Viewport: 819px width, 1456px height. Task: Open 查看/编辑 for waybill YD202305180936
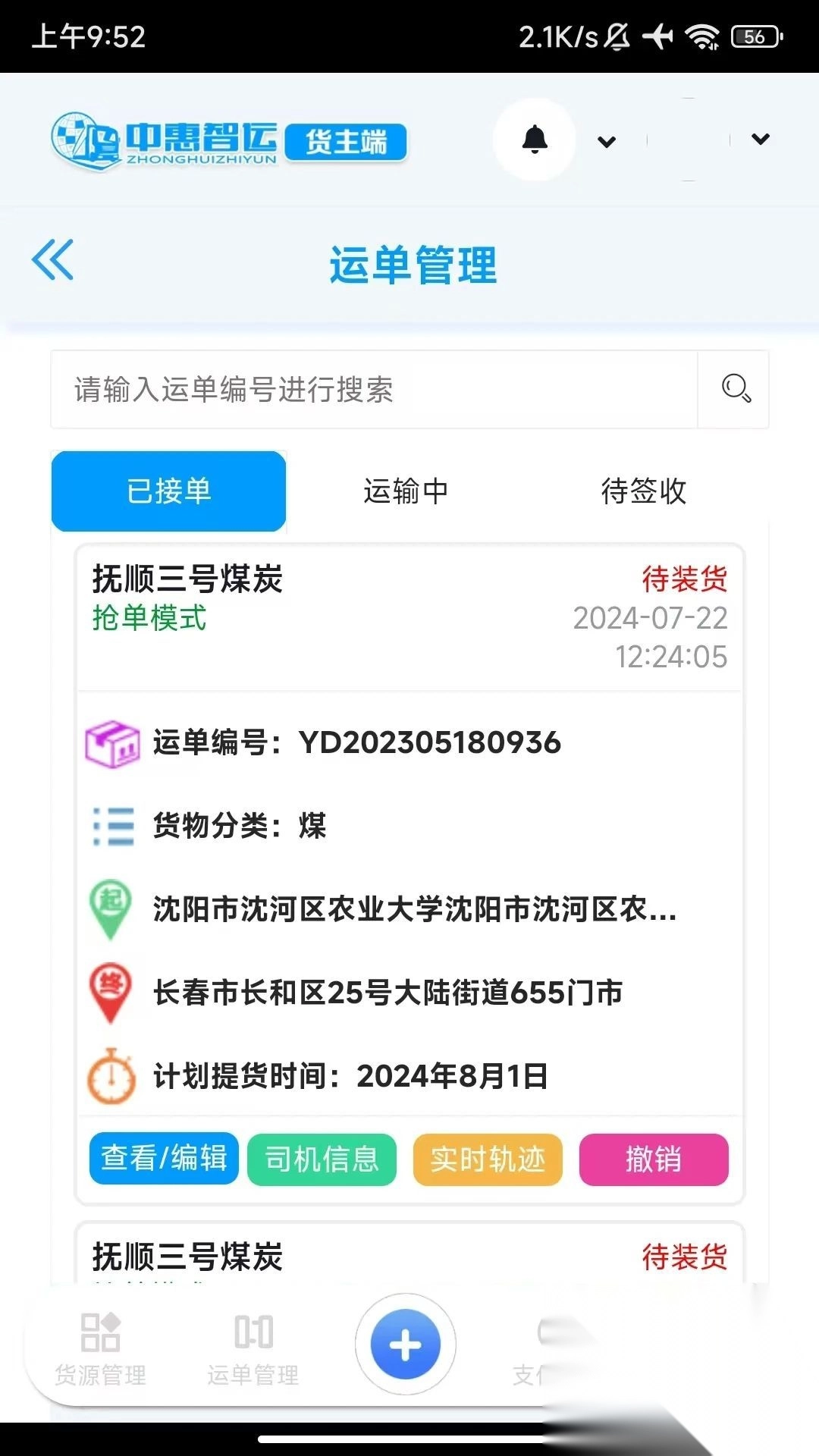coord(164,1159)
